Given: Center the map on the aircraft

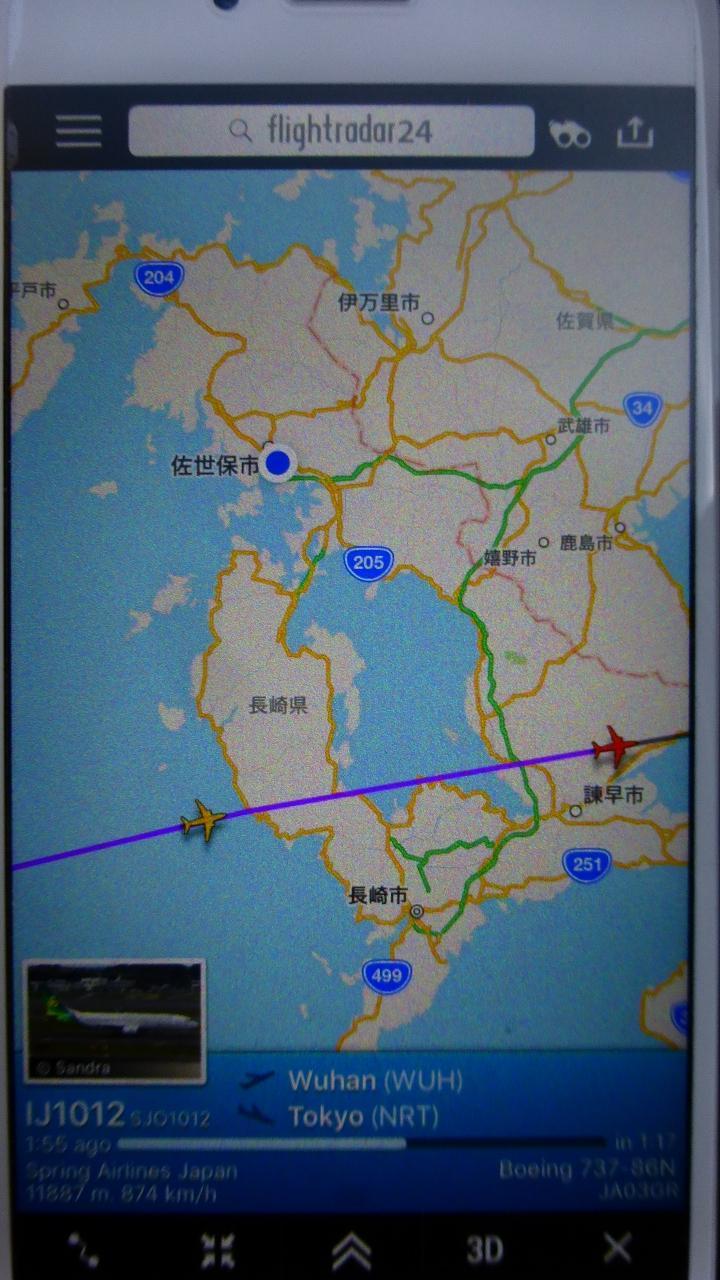Looking at the screenshot, I should (217, 1248).
